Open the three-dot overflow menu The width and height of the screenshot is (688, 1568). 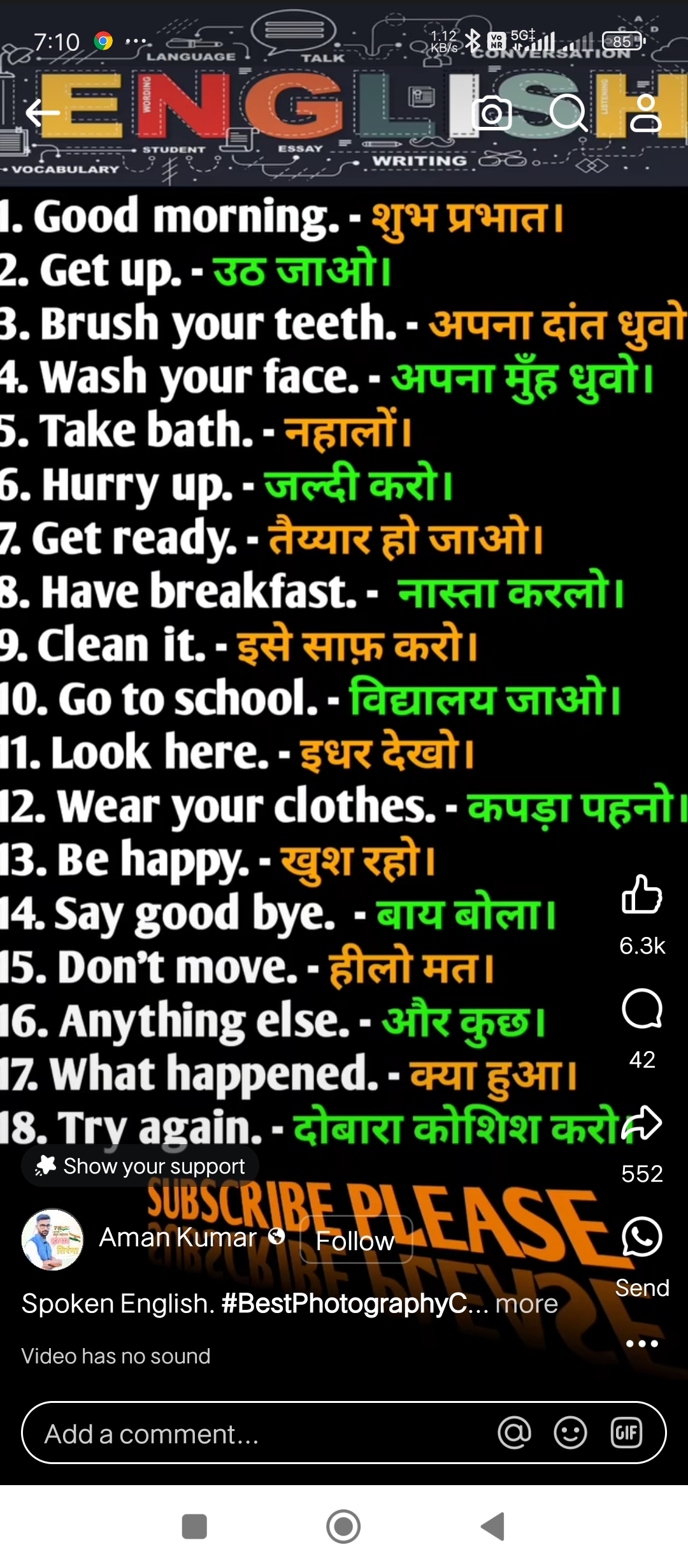[x=641, y=1344]
